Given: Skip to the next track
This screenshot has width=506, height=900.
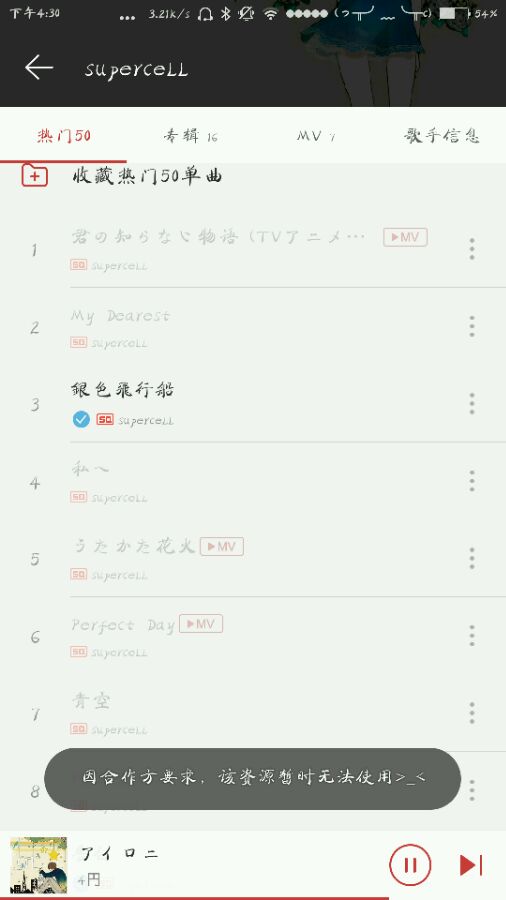Looking at the screenshot, I should pyautogui.click(x=471, y=865).
